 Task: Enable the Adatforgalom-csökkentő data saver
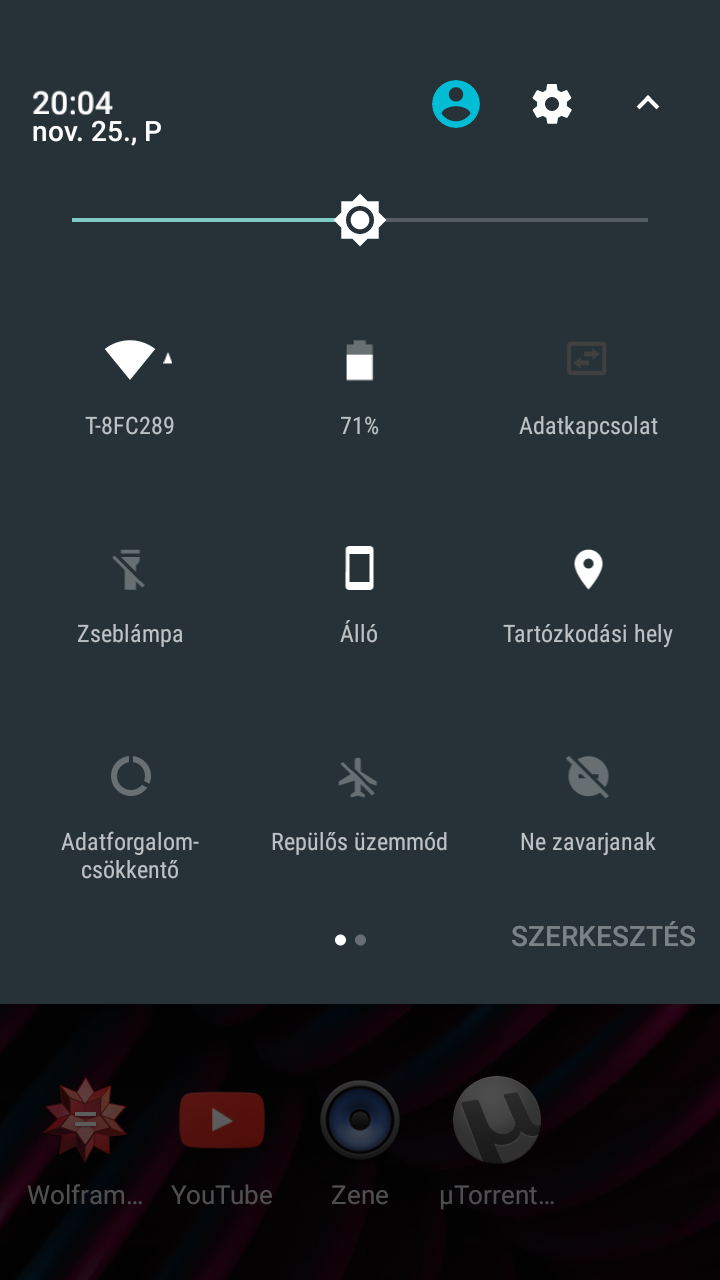pos(130,815)
